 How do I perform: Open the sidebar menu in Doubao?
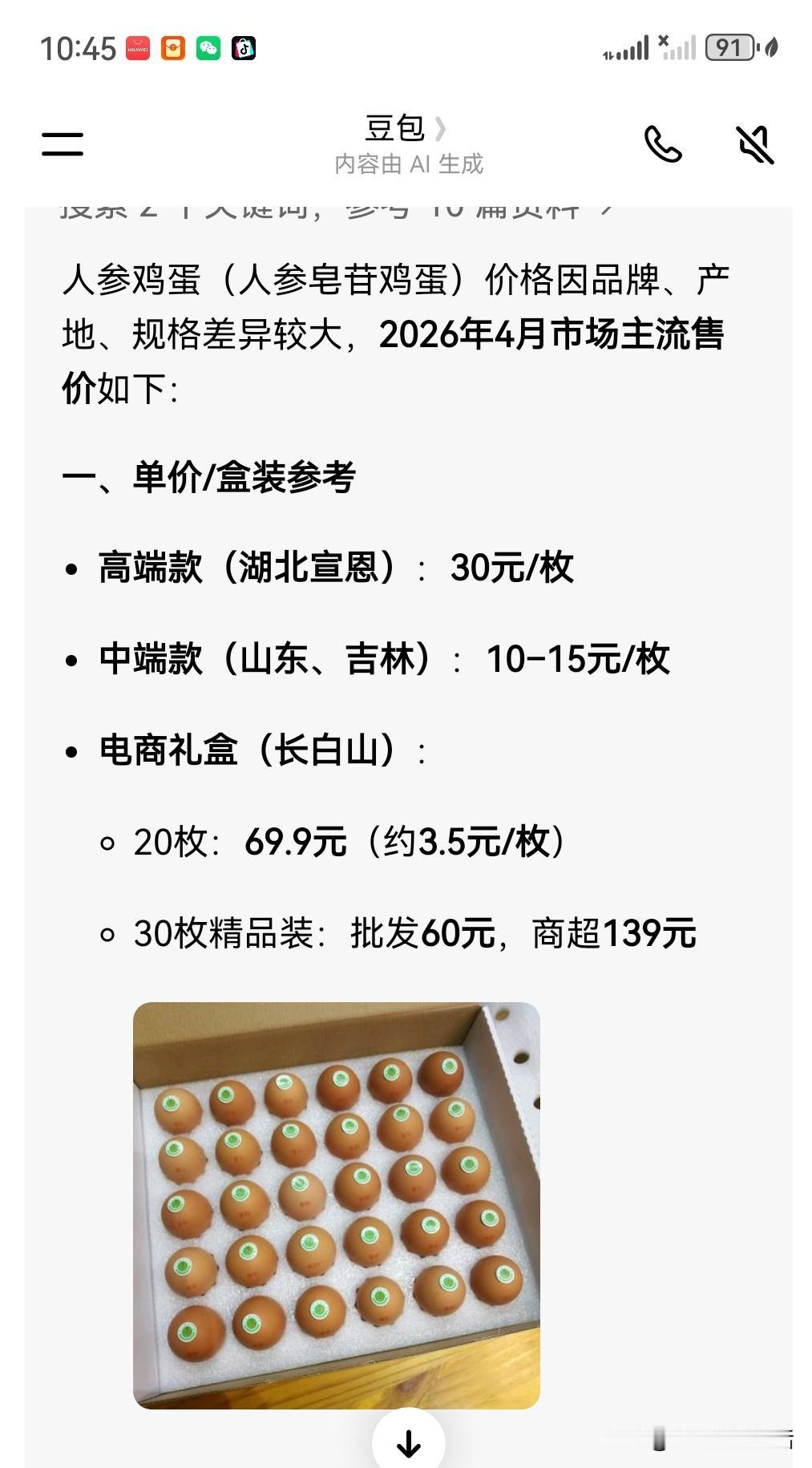click(60, 144)
